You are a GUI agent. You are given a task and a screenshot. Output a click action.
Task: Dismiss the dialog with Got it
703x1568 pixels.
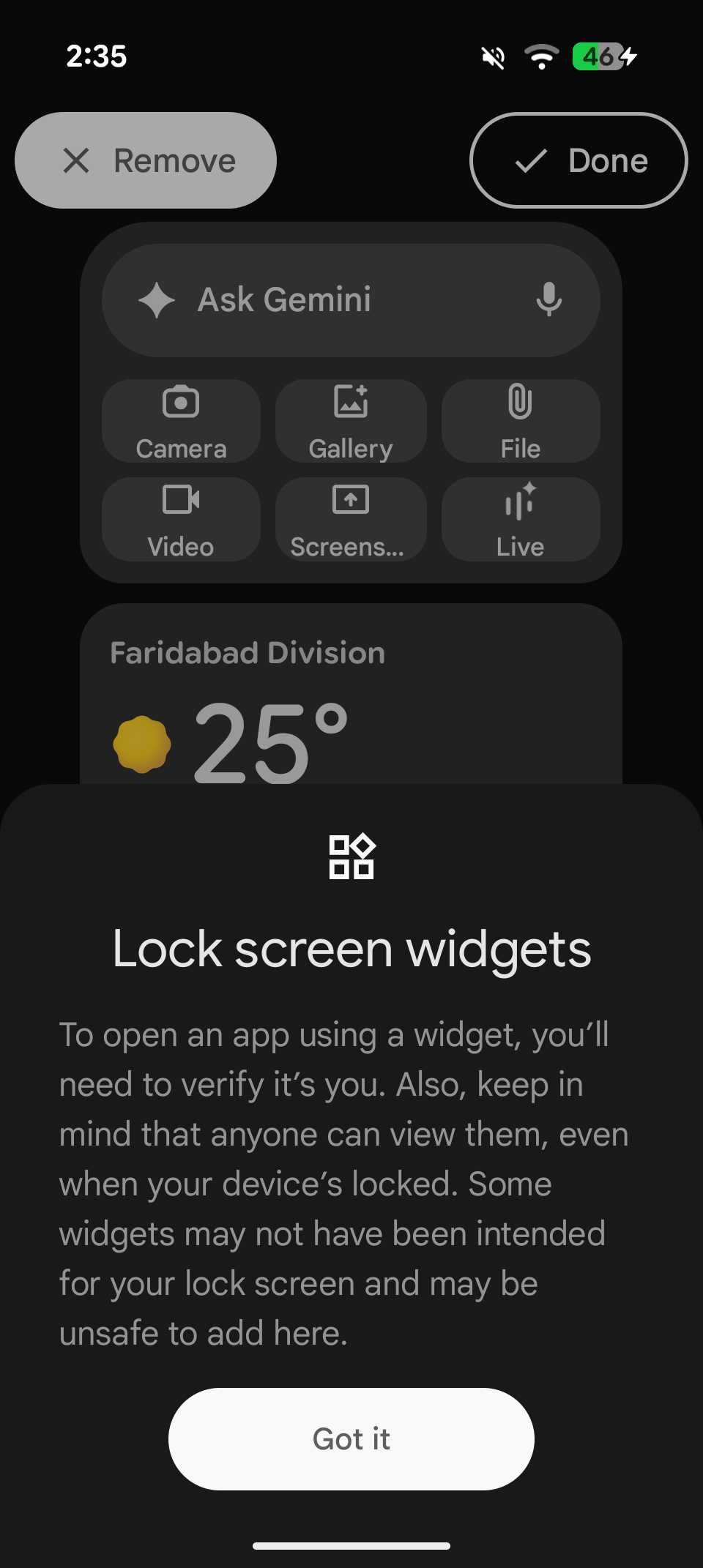[350, 1438]
